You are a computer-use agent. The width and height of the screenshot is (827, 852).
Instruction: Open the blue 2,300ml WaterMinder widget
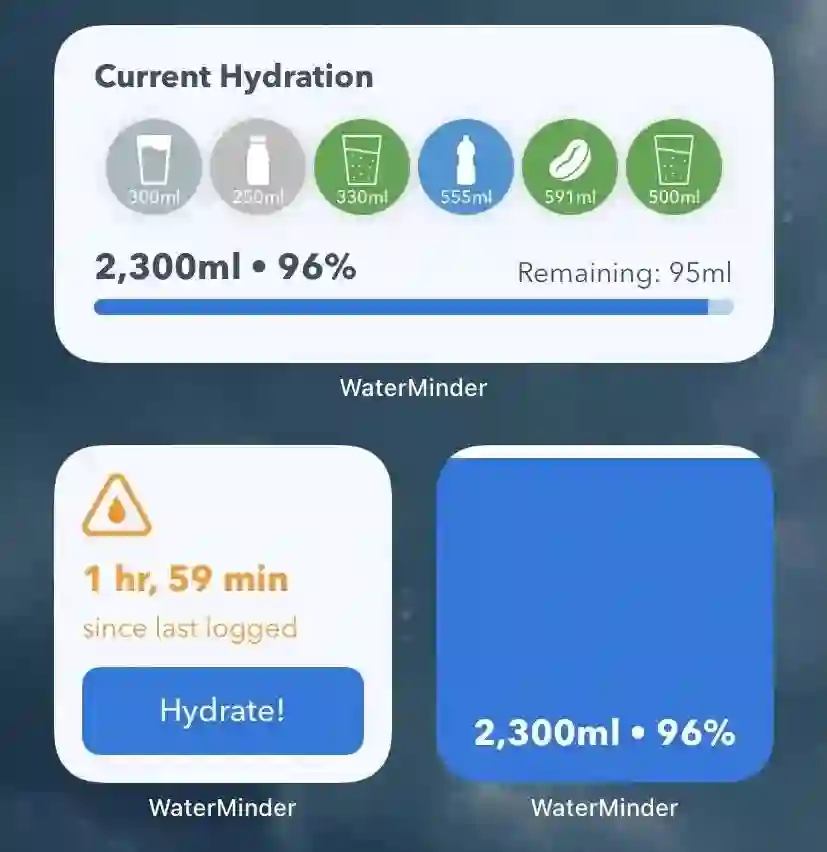[605, 614]
